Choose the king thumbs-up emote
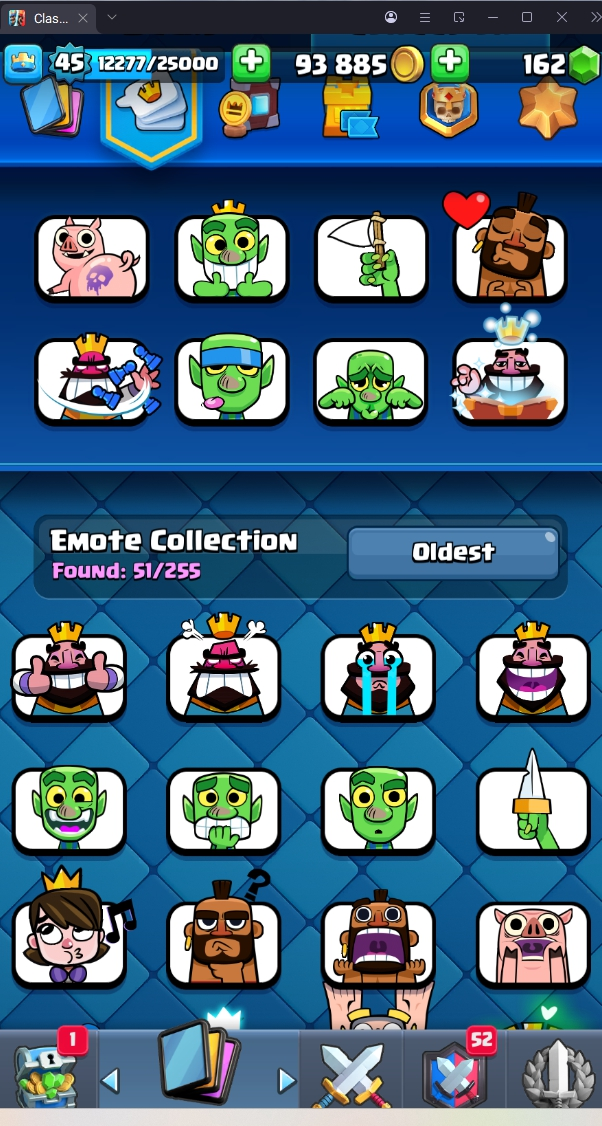602x1126 pixels. pos(69,676)
